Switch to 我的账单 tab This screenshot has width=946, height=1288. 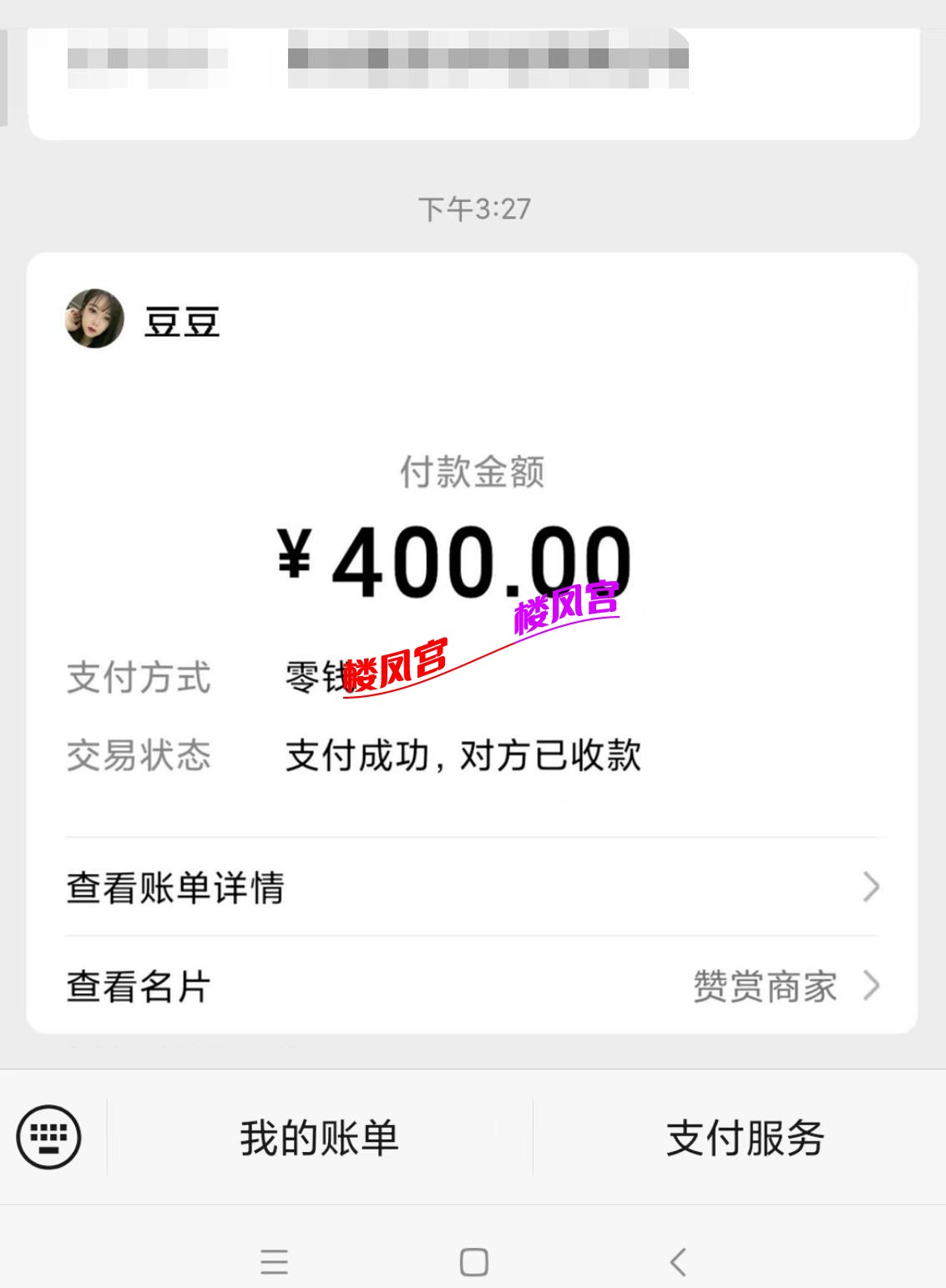pyautogui.click(x=320, y=1136)
